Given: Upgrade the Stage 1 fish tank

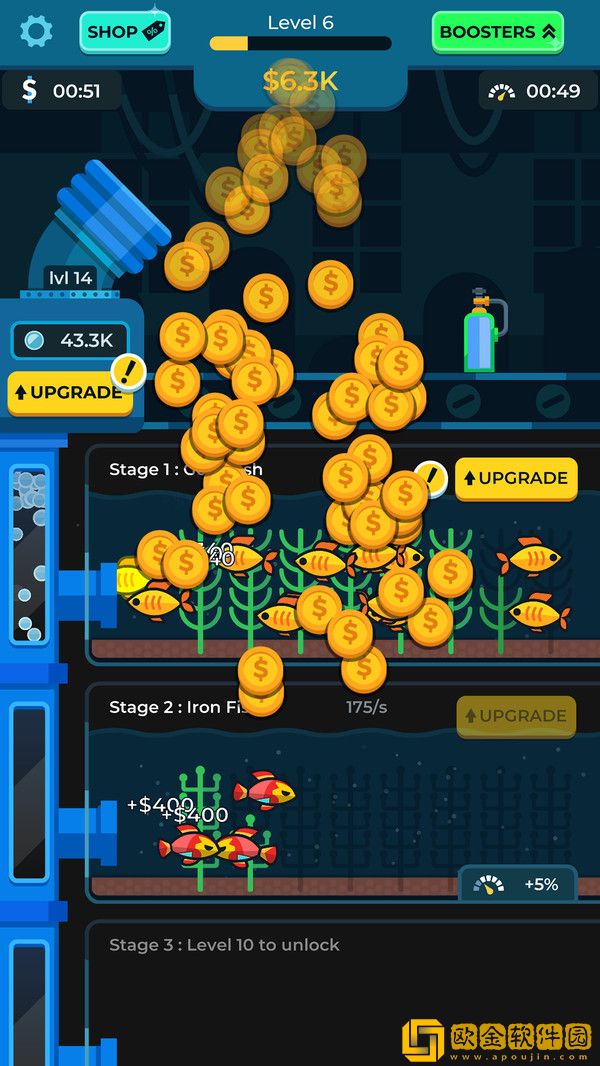Looking at the screenshot, I should [516, 479].
